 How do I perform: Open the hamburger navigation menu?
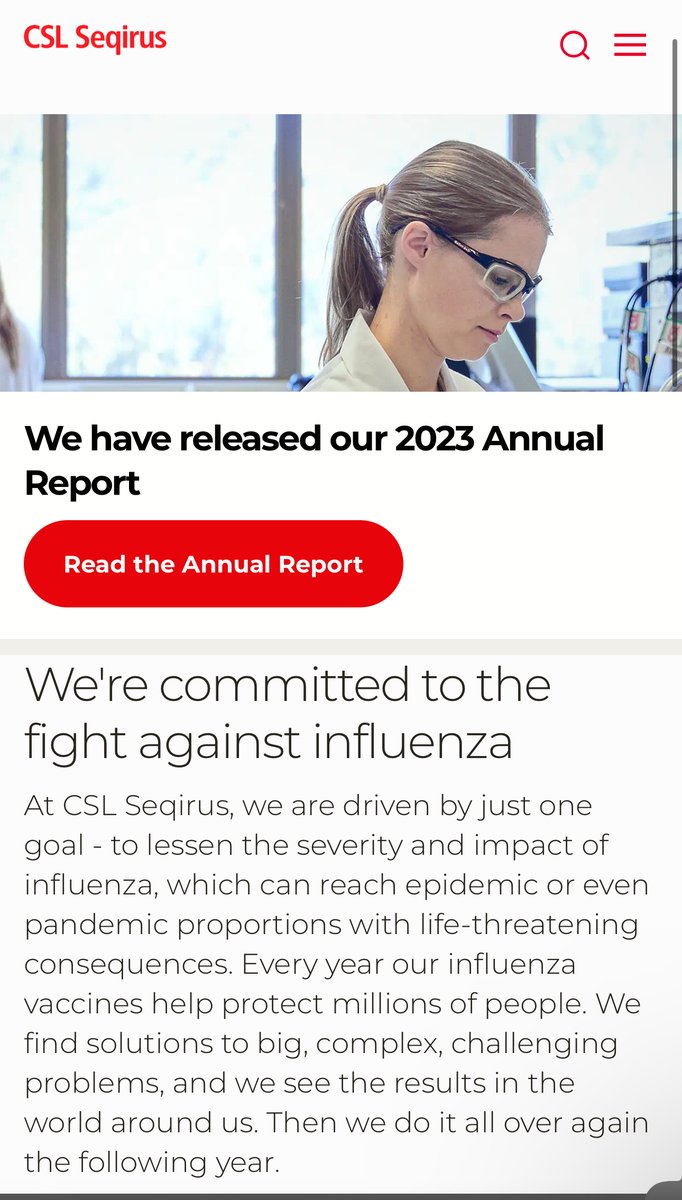pyautogui.click(x=630, y=45)
